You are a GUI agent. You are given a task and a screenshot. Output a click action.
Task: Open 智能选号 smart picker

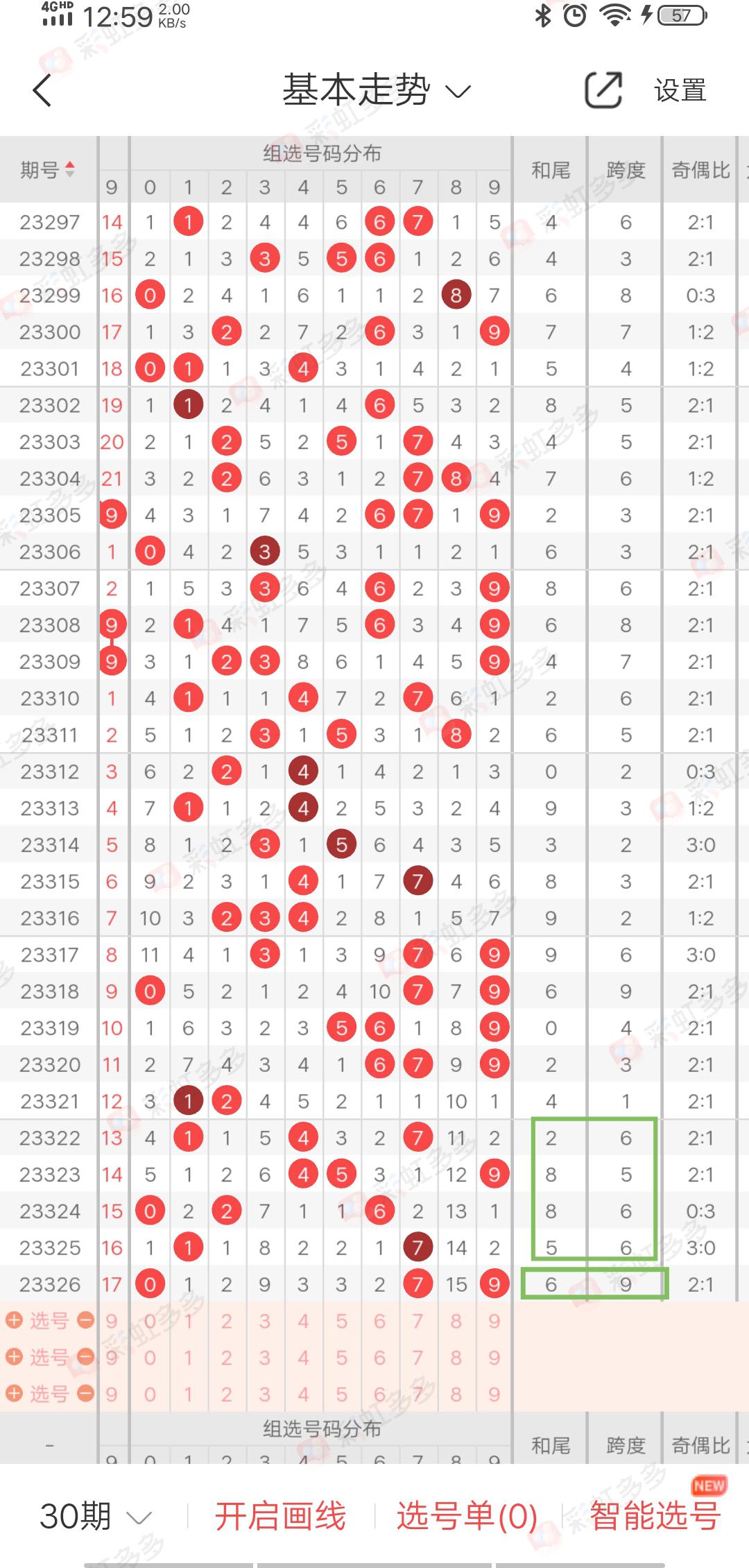coord(655,1516)
